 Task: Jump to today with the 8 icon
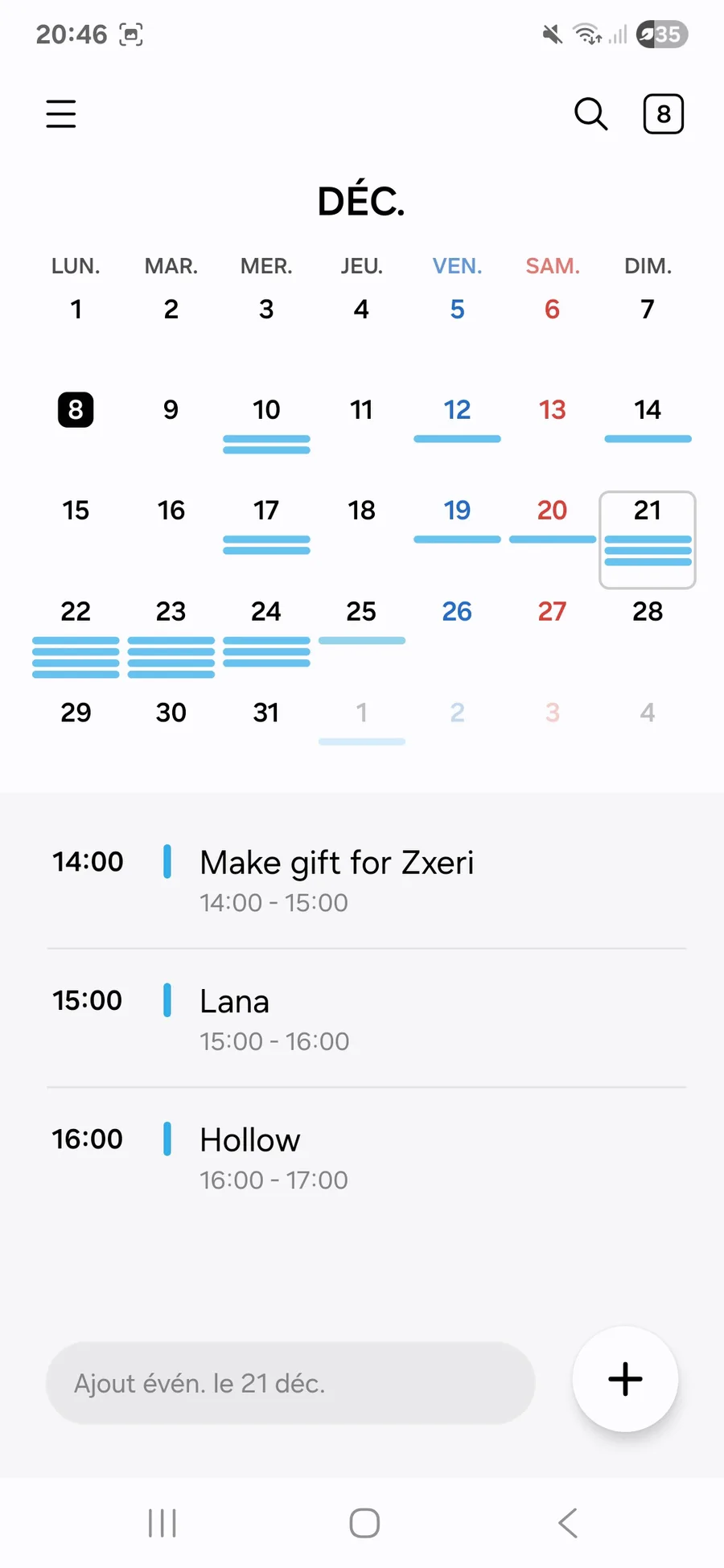tap(663, 114)
